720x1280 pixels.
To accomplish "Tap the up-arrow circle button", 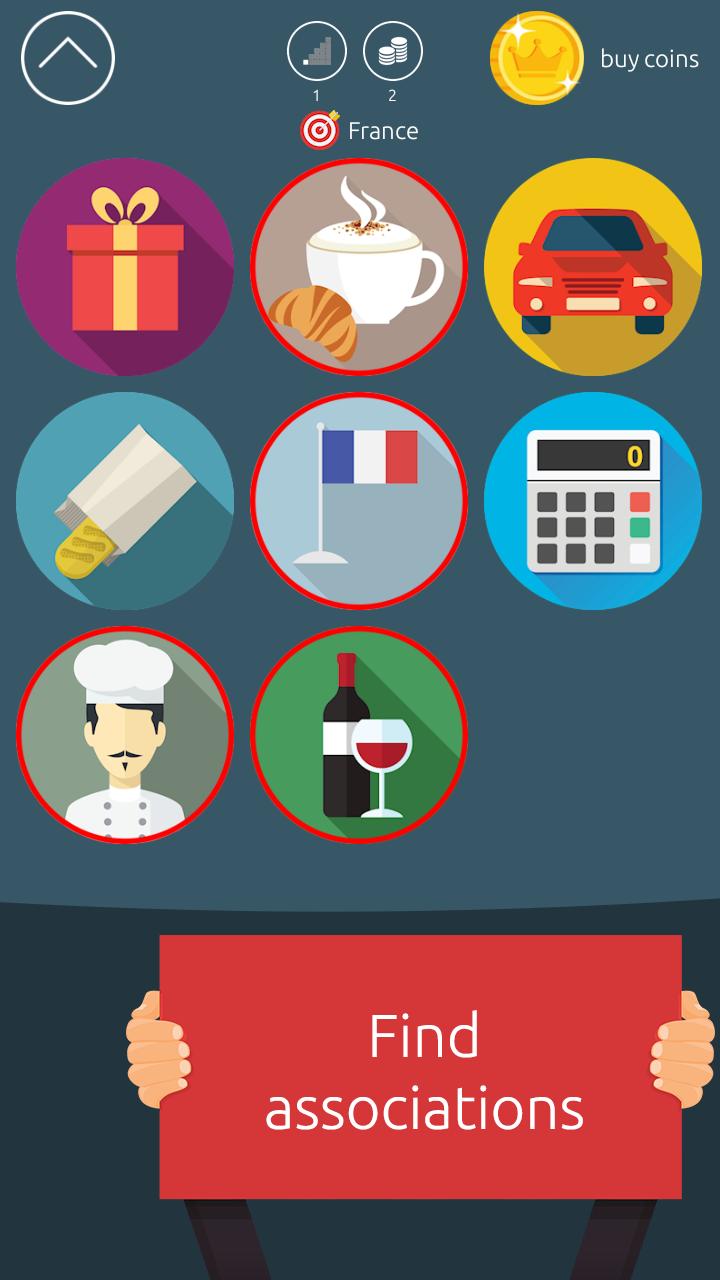I will point(68,58).
